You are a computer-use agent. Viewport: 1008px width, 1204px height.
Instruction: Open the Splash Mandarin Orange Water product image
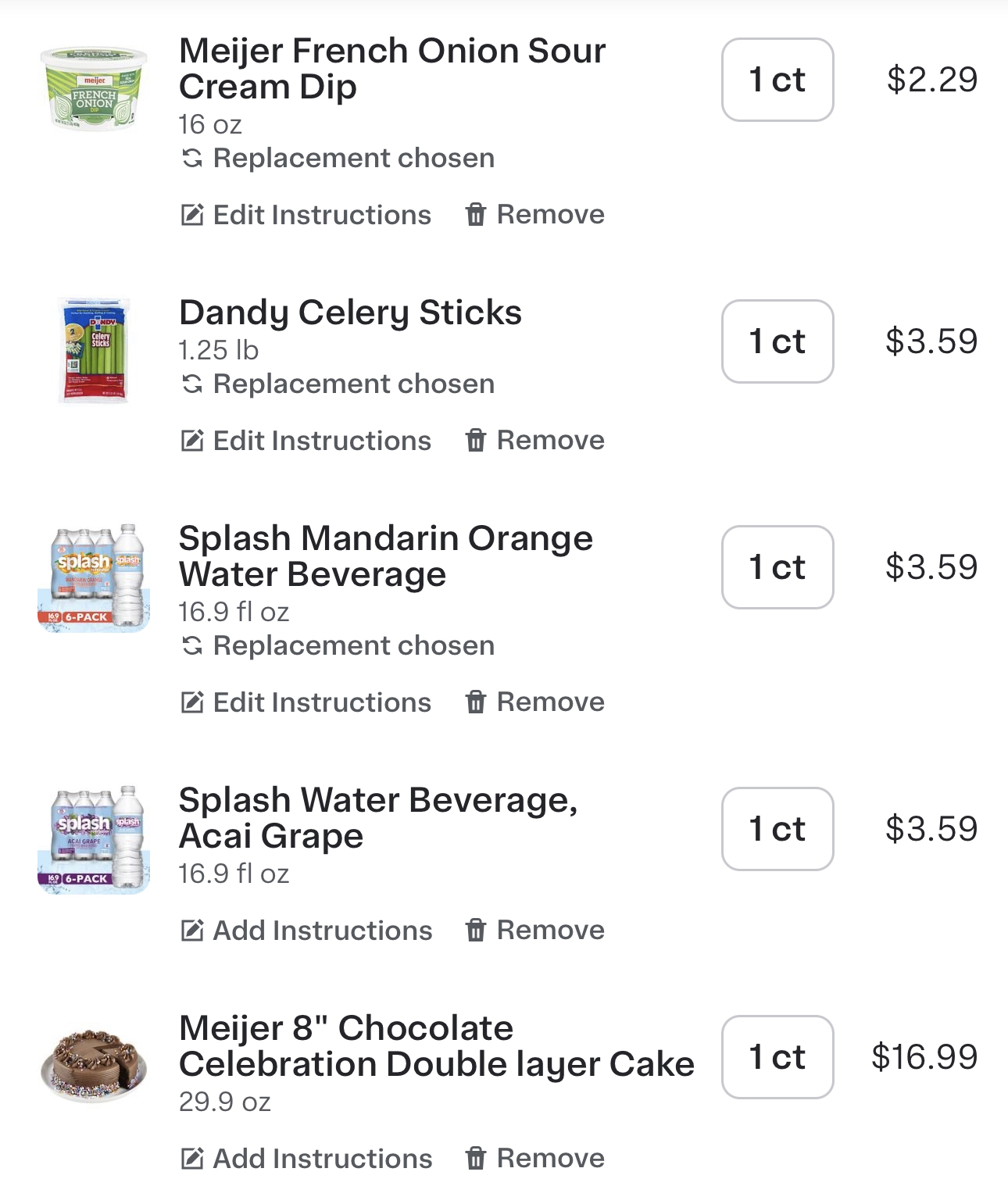pos(94,577)
